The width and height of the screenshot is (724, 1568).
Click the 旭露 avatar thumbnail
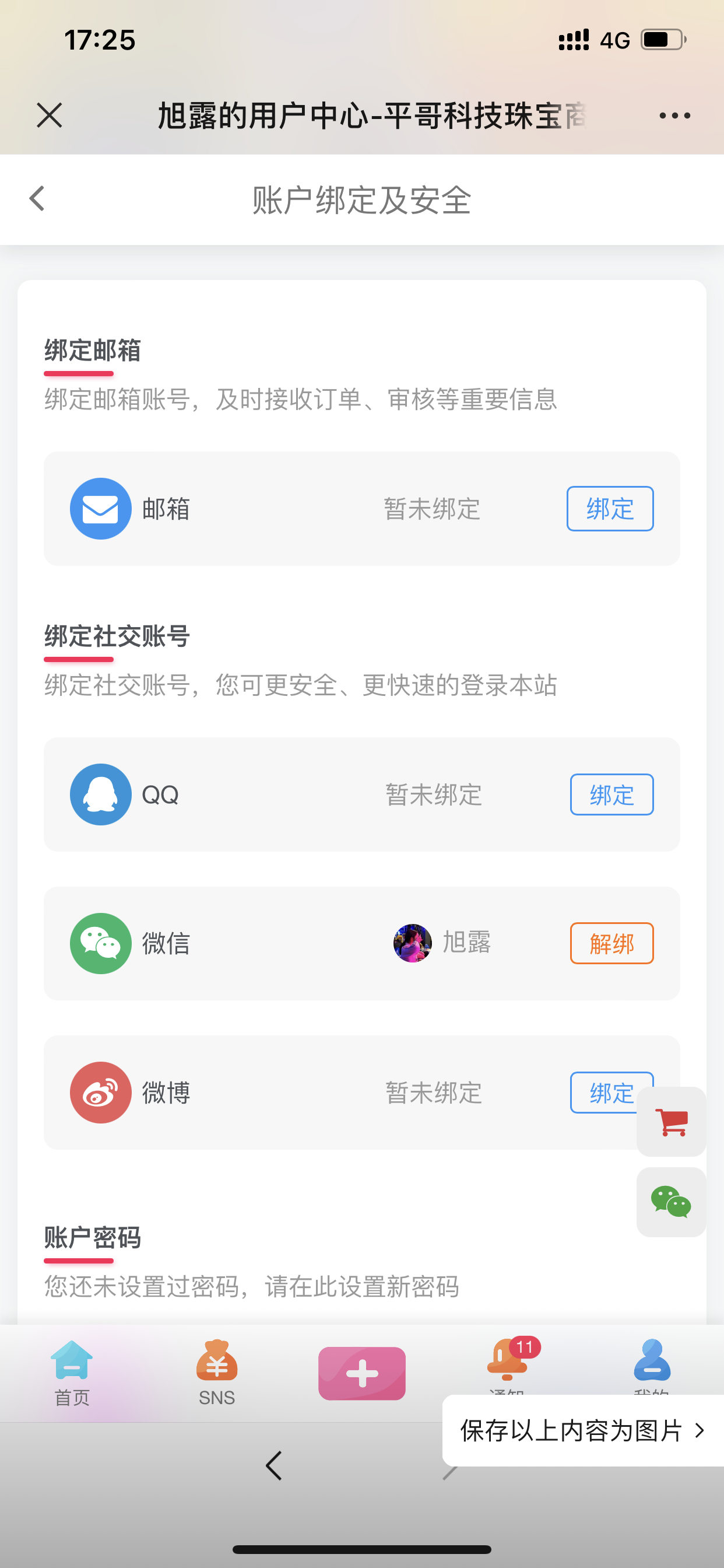(412, 943)
